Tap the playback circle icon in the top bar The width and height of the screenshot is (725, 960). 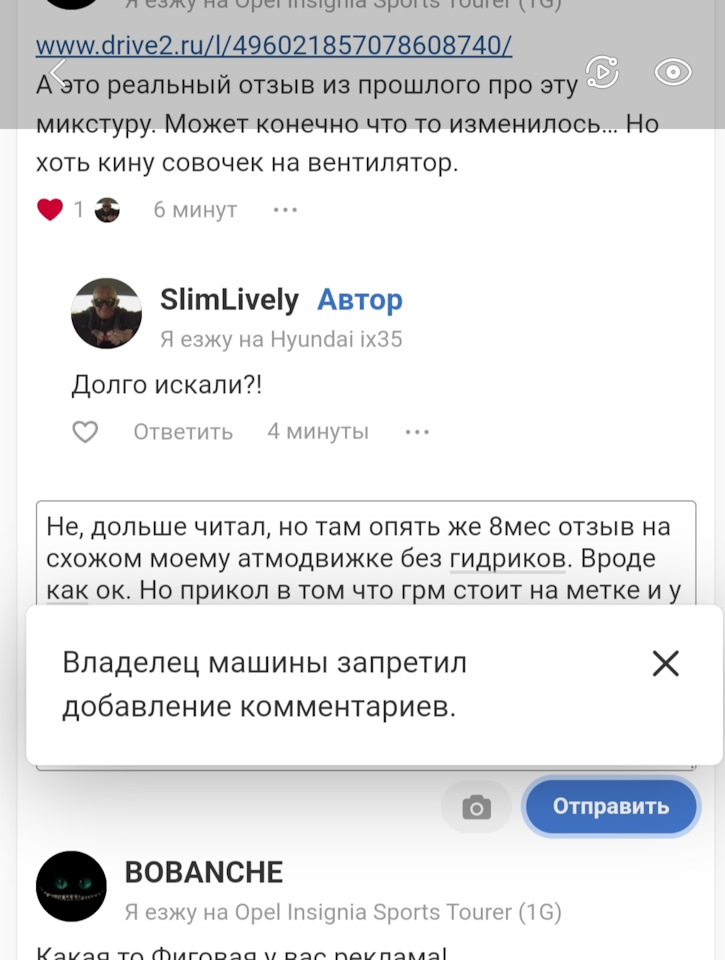coord(602,72)
